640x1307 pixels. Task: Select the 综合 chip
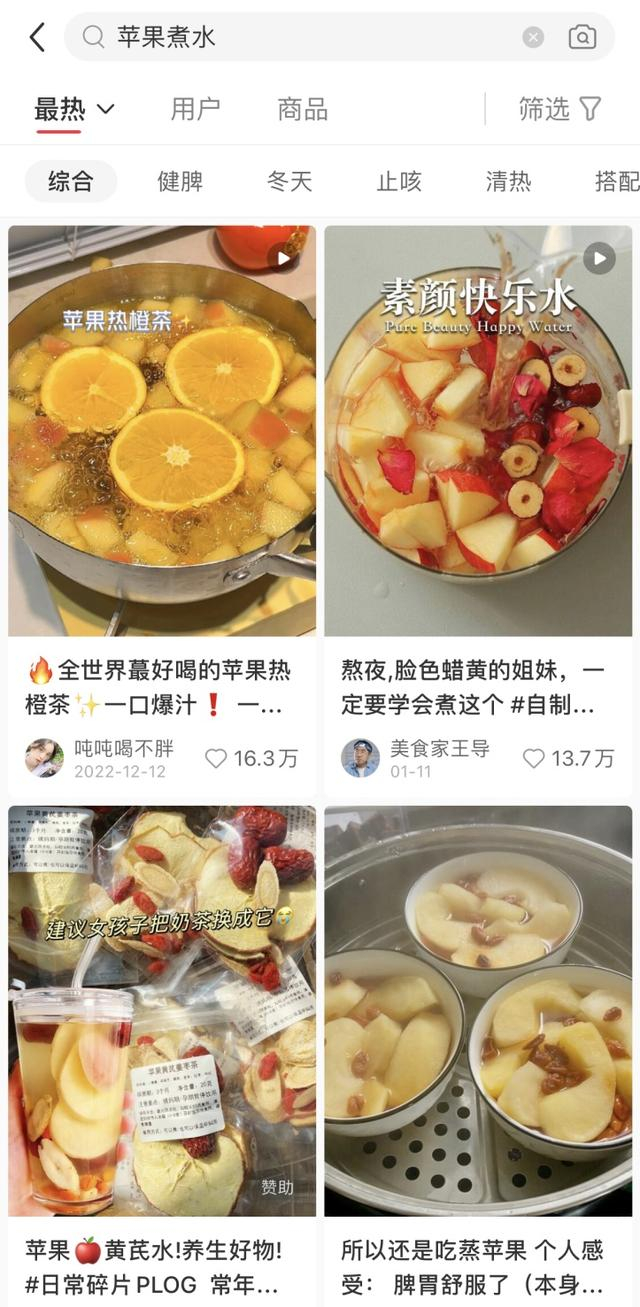71,181
